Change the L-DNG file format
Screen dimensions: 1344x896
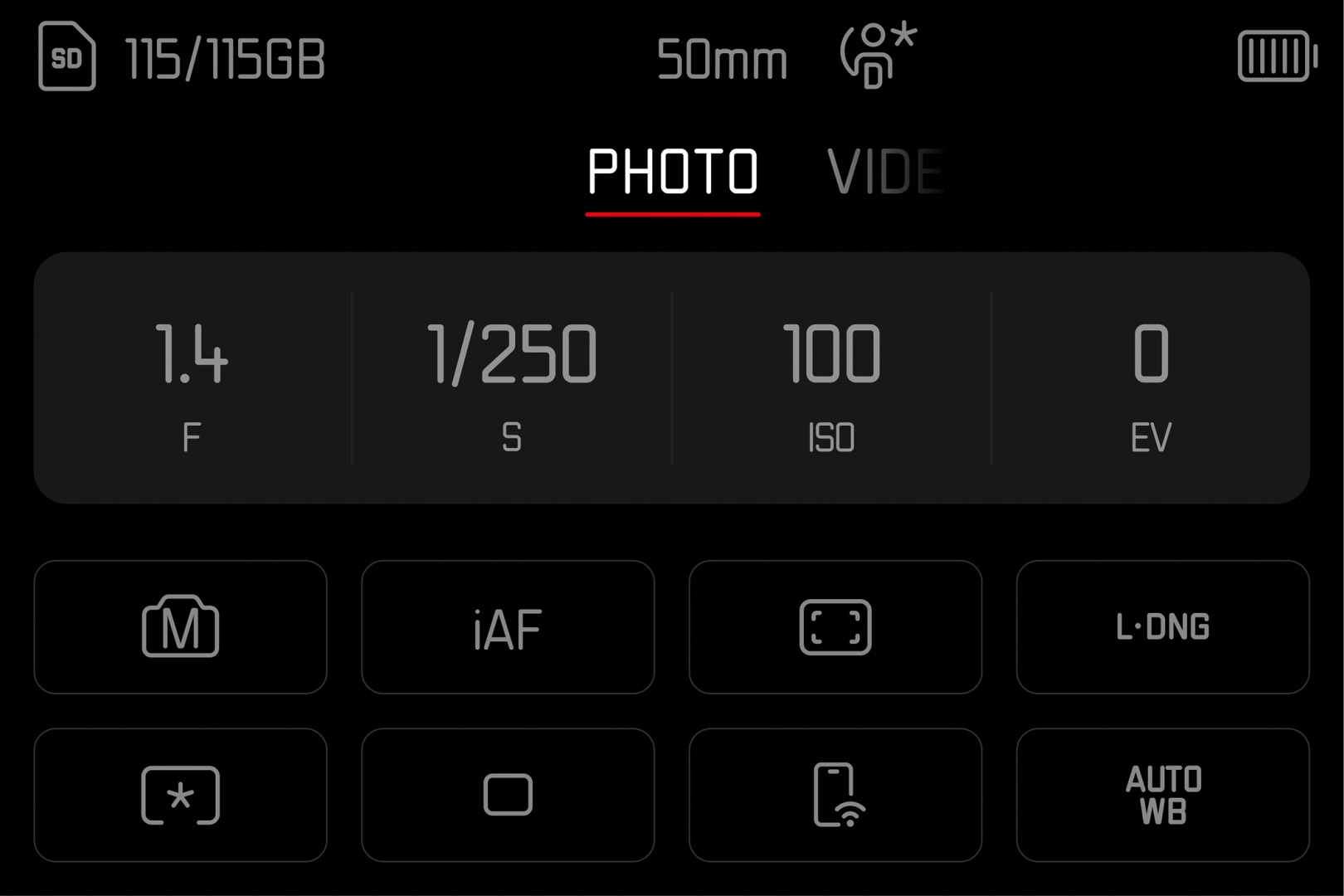pos(1162,627)
